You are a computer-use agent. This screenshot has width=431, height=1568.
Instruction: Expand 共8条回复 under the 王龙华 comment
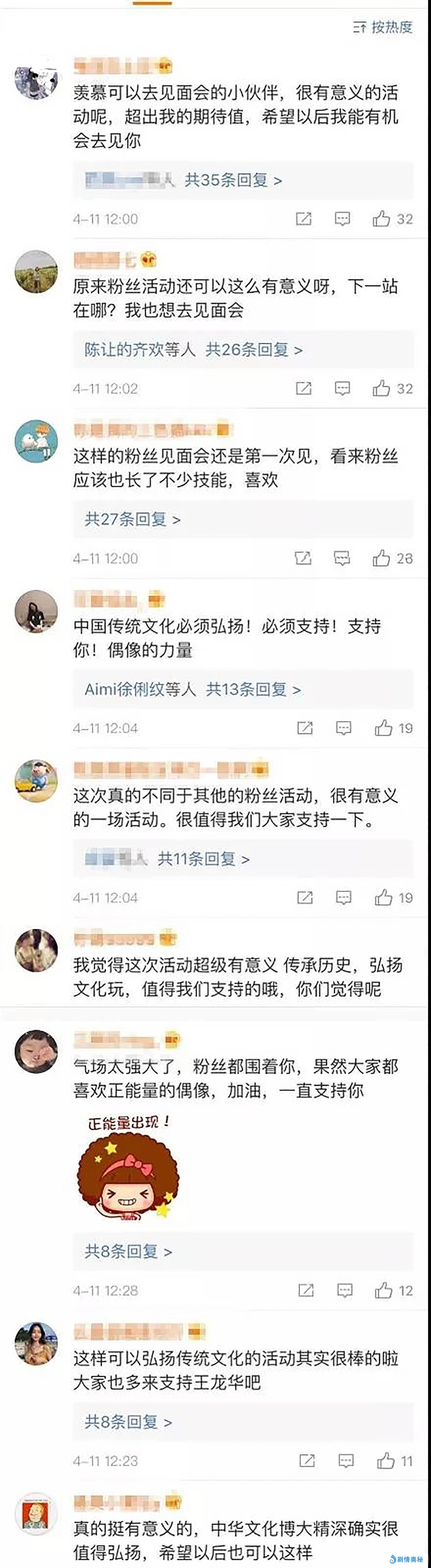tap(128, 1422)
